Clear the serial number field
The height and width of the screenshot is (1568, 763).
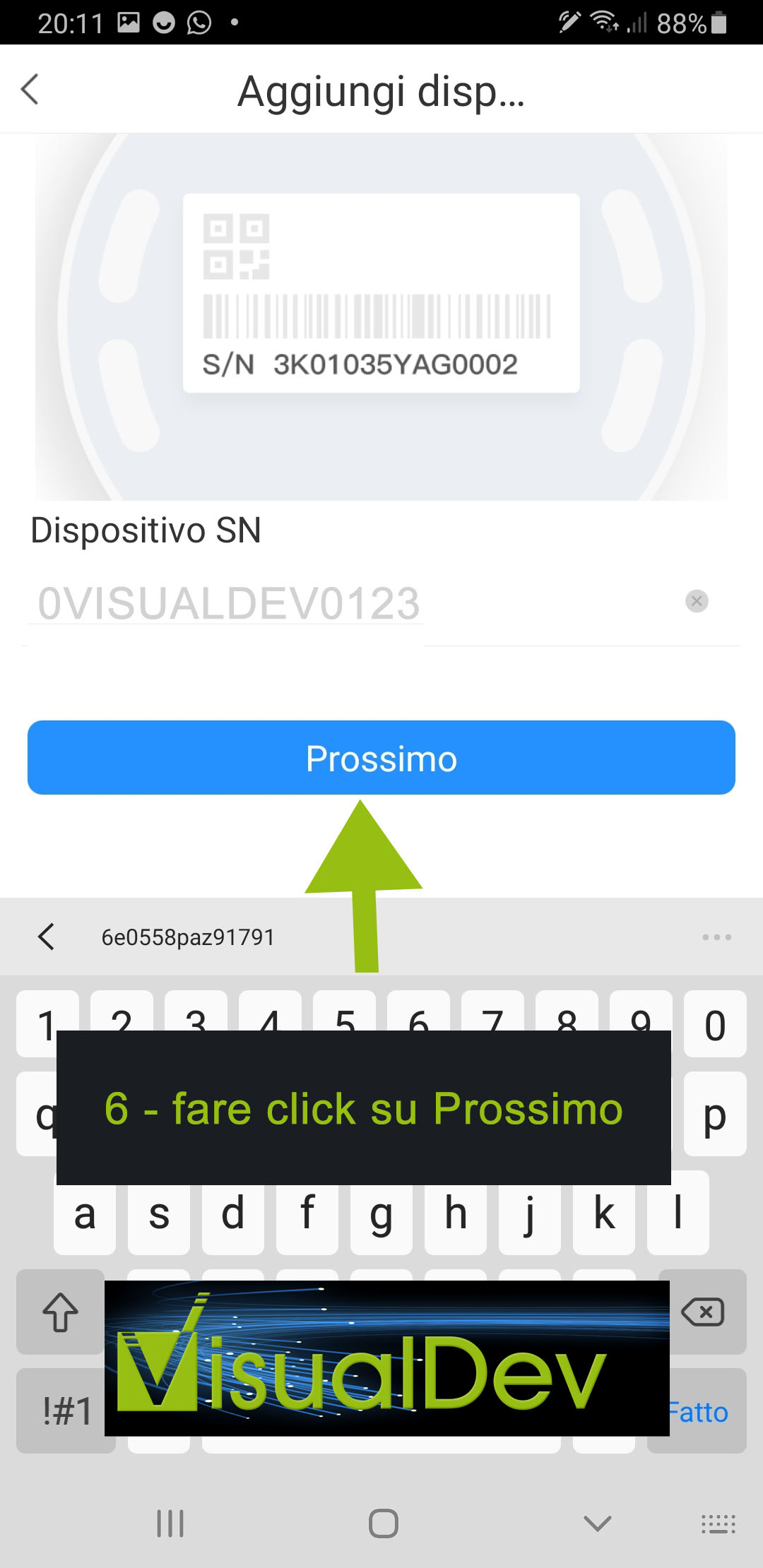click(697, 601)
